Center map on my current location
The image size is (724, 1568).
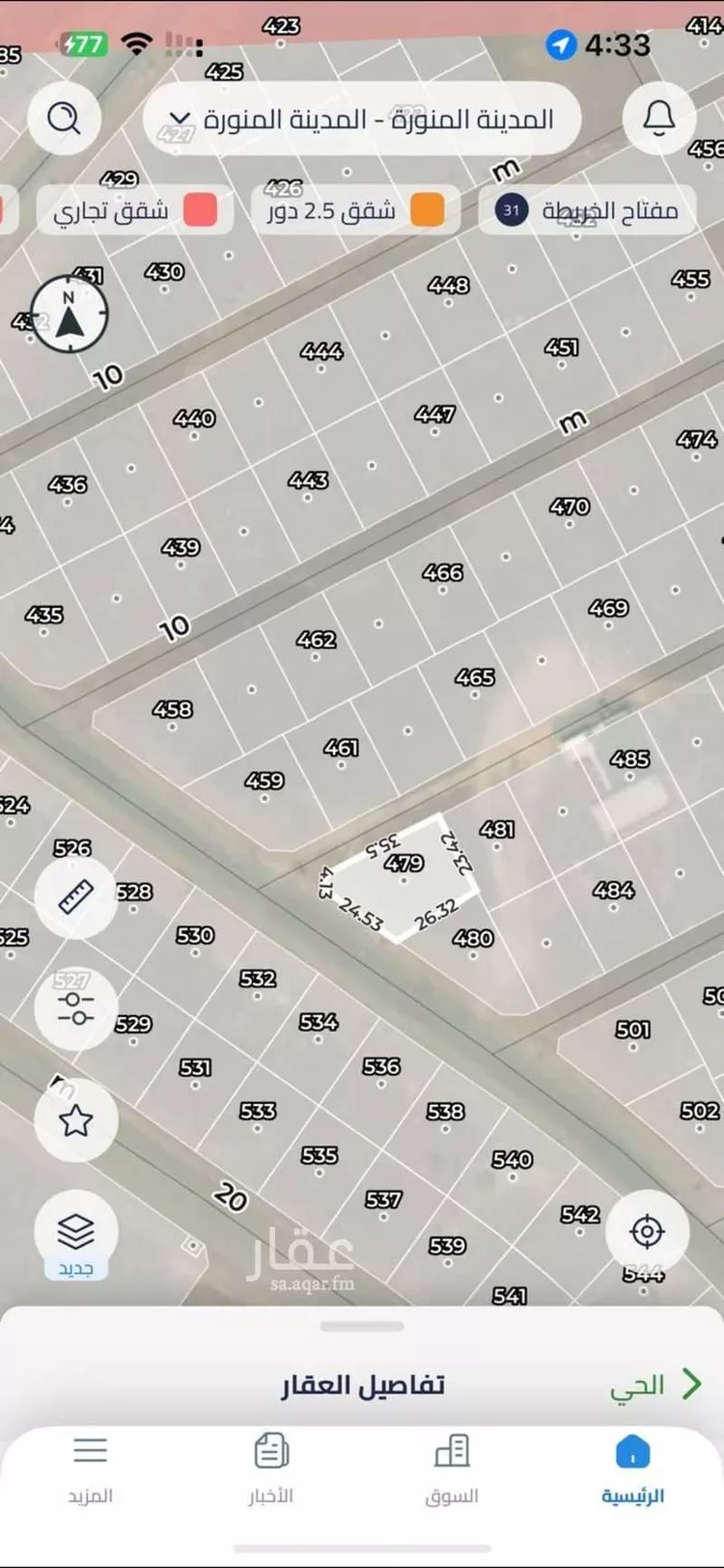tap(647, 1231)
